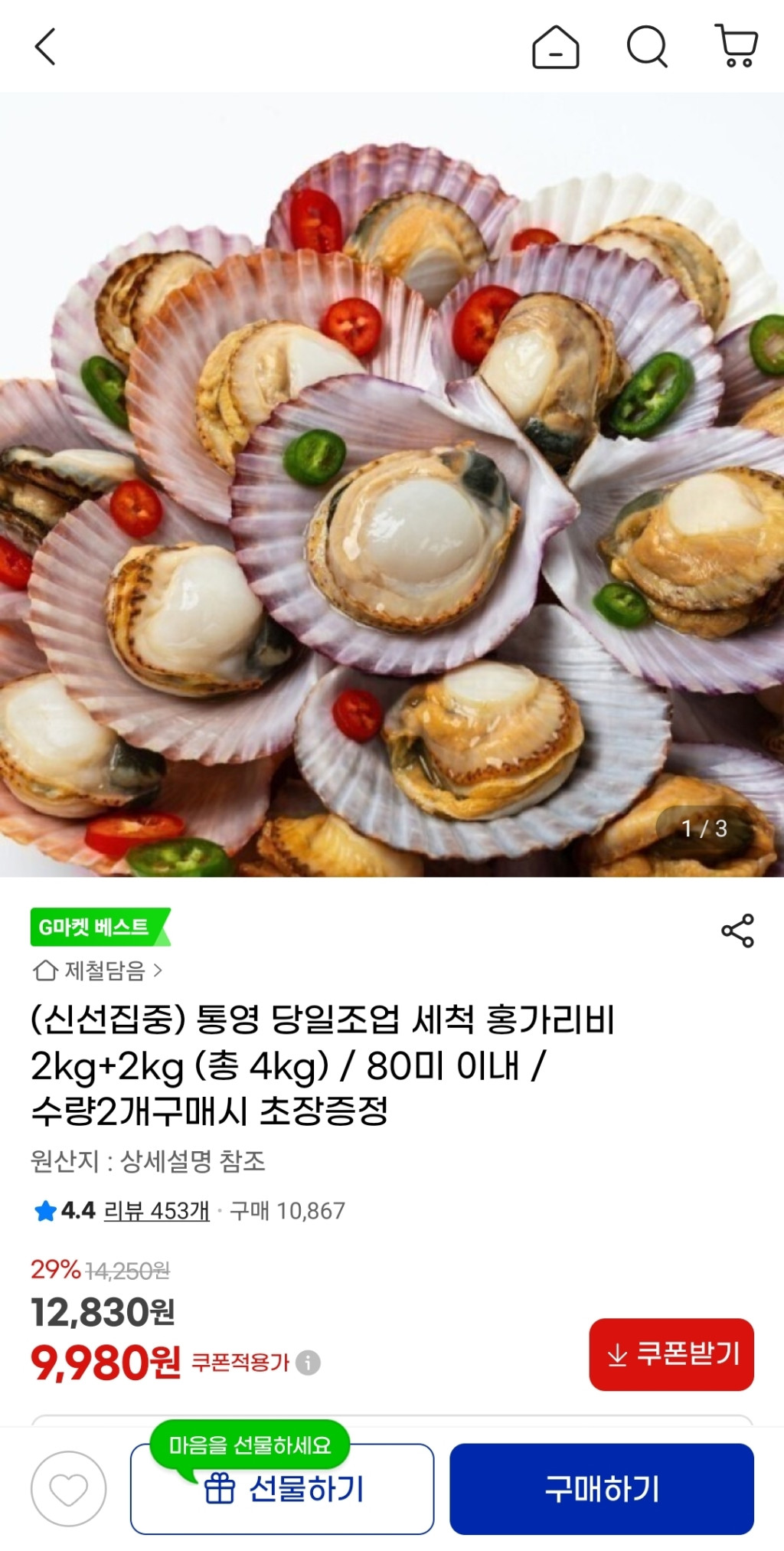This screenshot has height=1551, width=784.
Task: Tap 선물하기 to gift this item
Action: (282, 1490)
